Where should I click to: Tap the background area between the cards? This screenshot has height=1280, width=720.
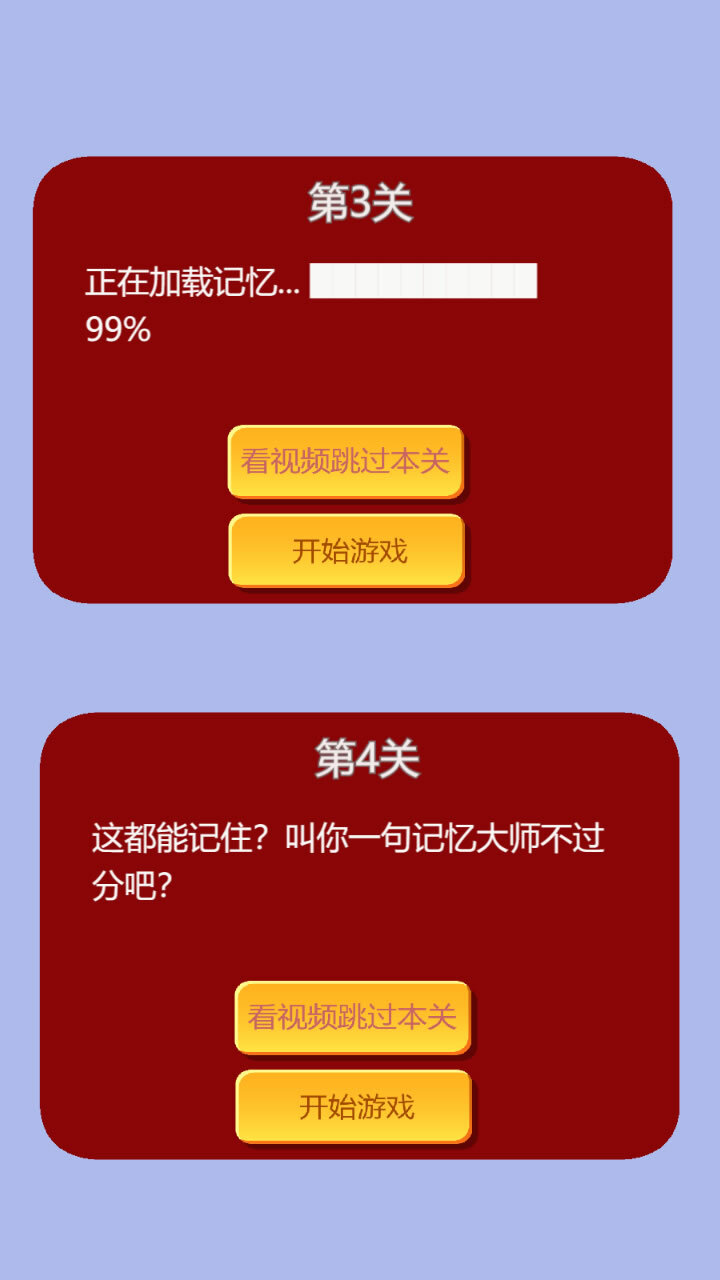[x=360, y=655]
